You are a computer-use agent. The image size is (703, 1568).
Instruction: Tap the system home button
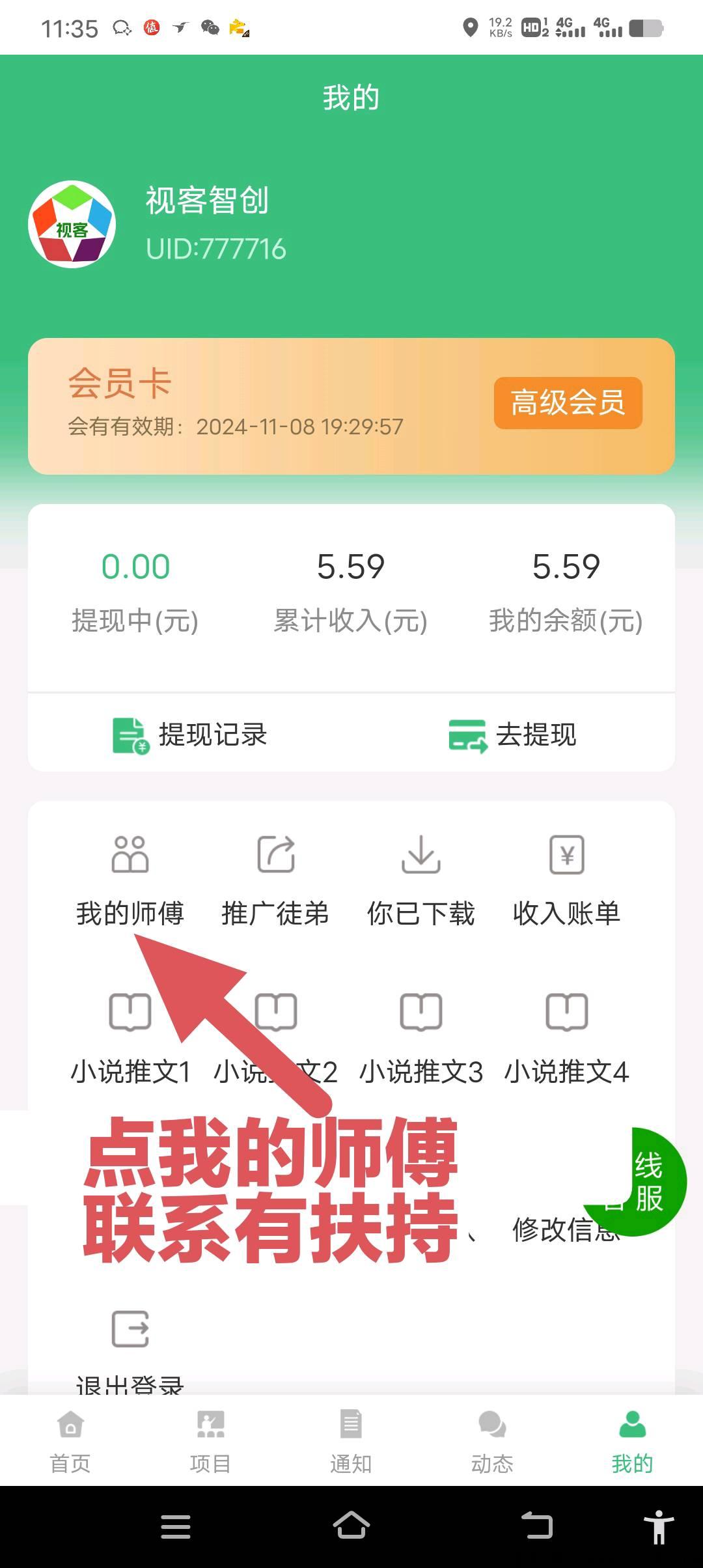coord(351,1526)
